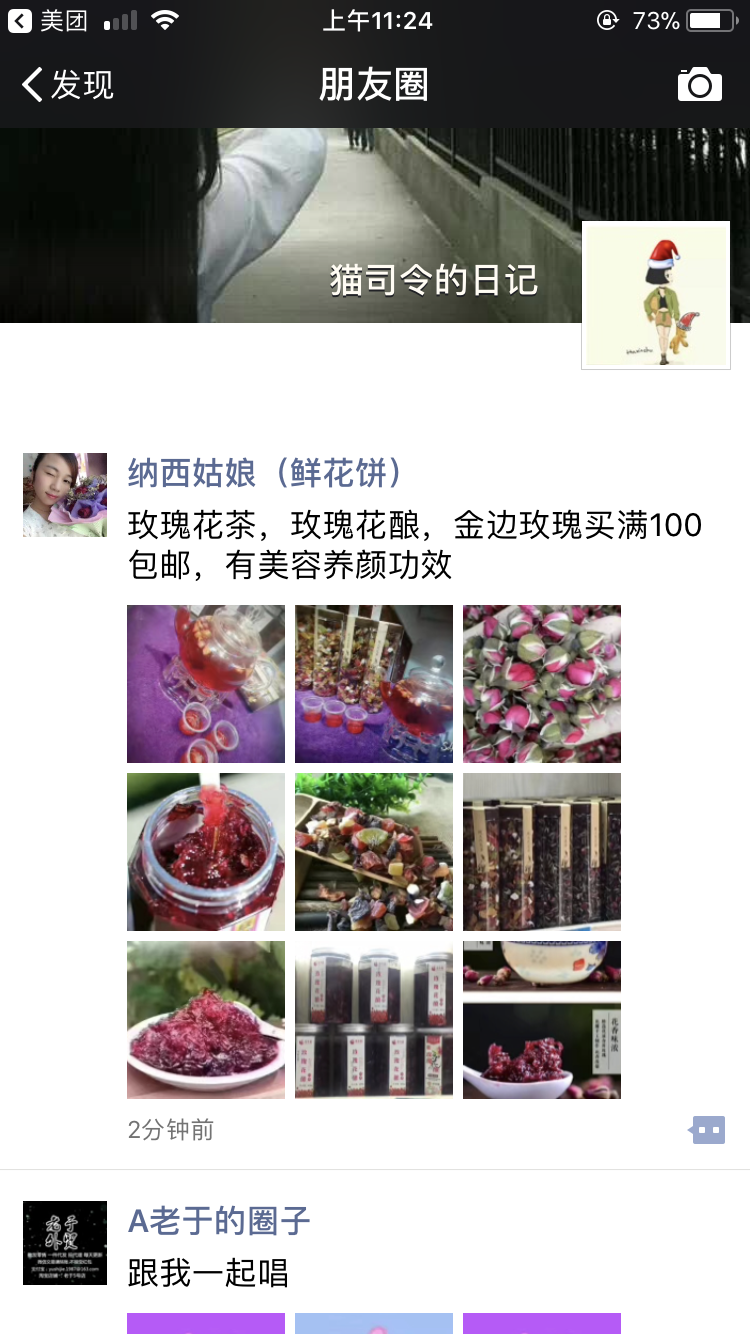View the rose petals on plate photo
This screenshot has height=1334, width=750.
click(206, 1020)
